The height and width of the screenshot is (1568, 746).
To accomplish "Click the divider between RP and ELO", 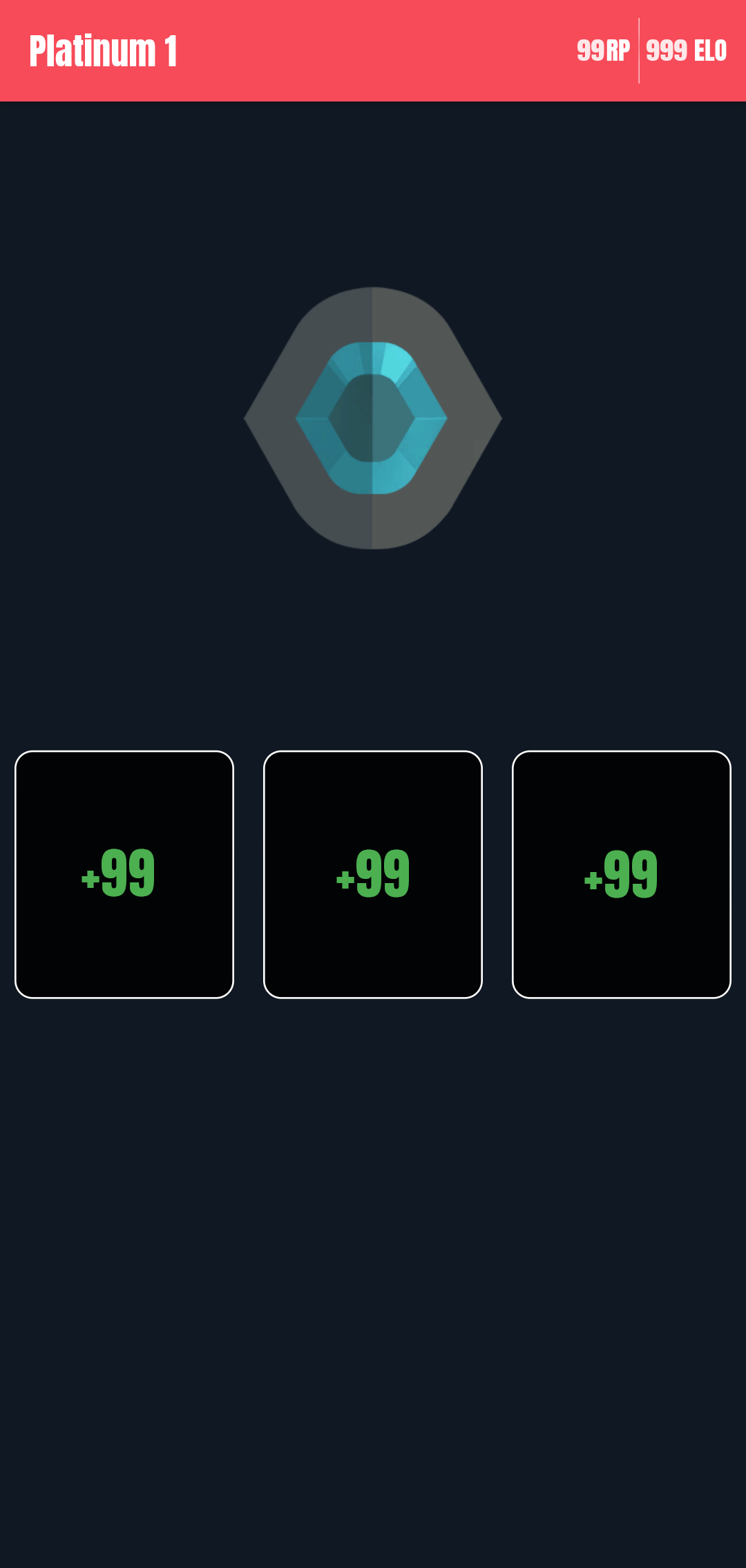I will [640, 49].
